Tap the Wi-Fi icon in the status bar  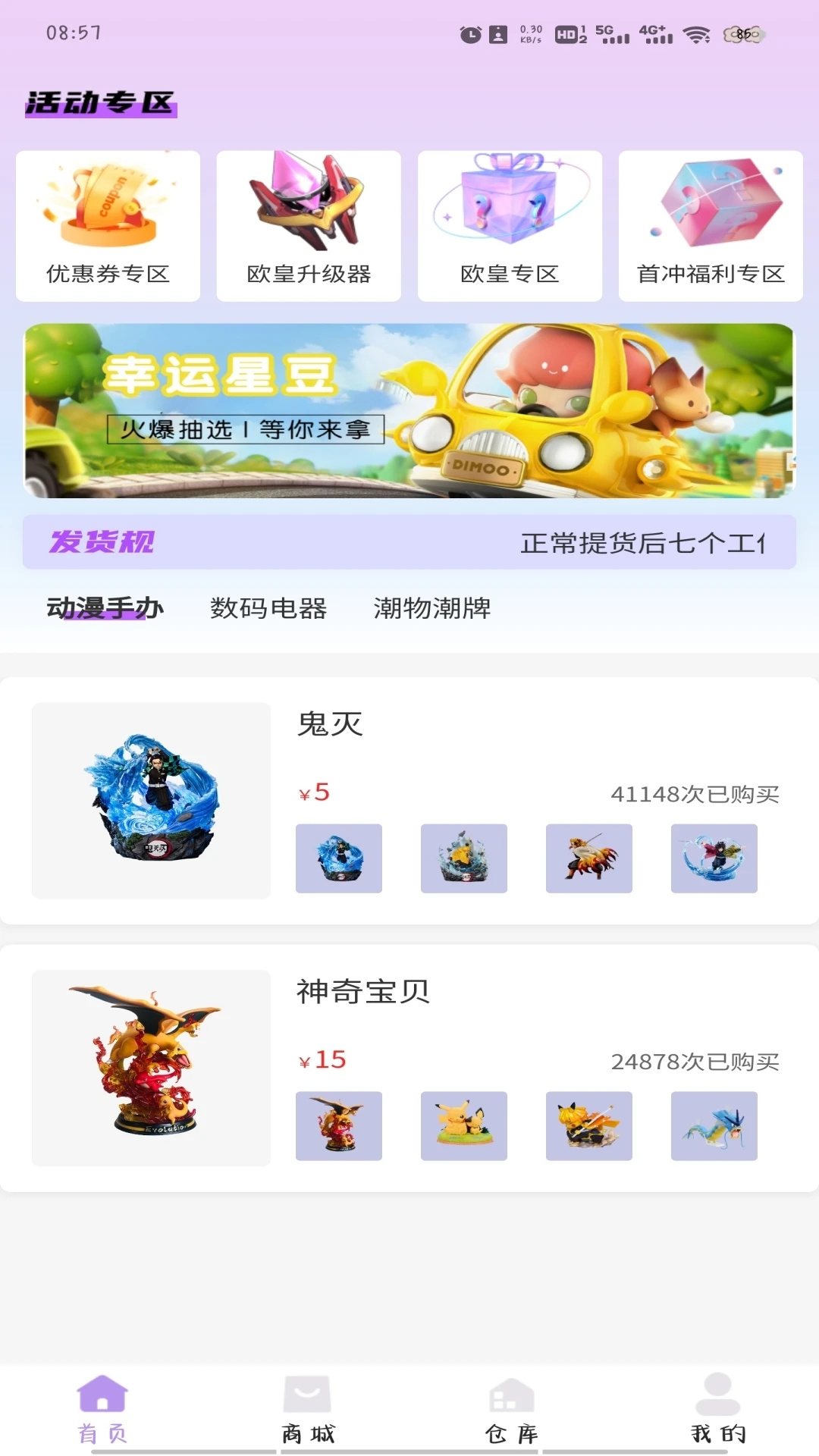(695, 33)
